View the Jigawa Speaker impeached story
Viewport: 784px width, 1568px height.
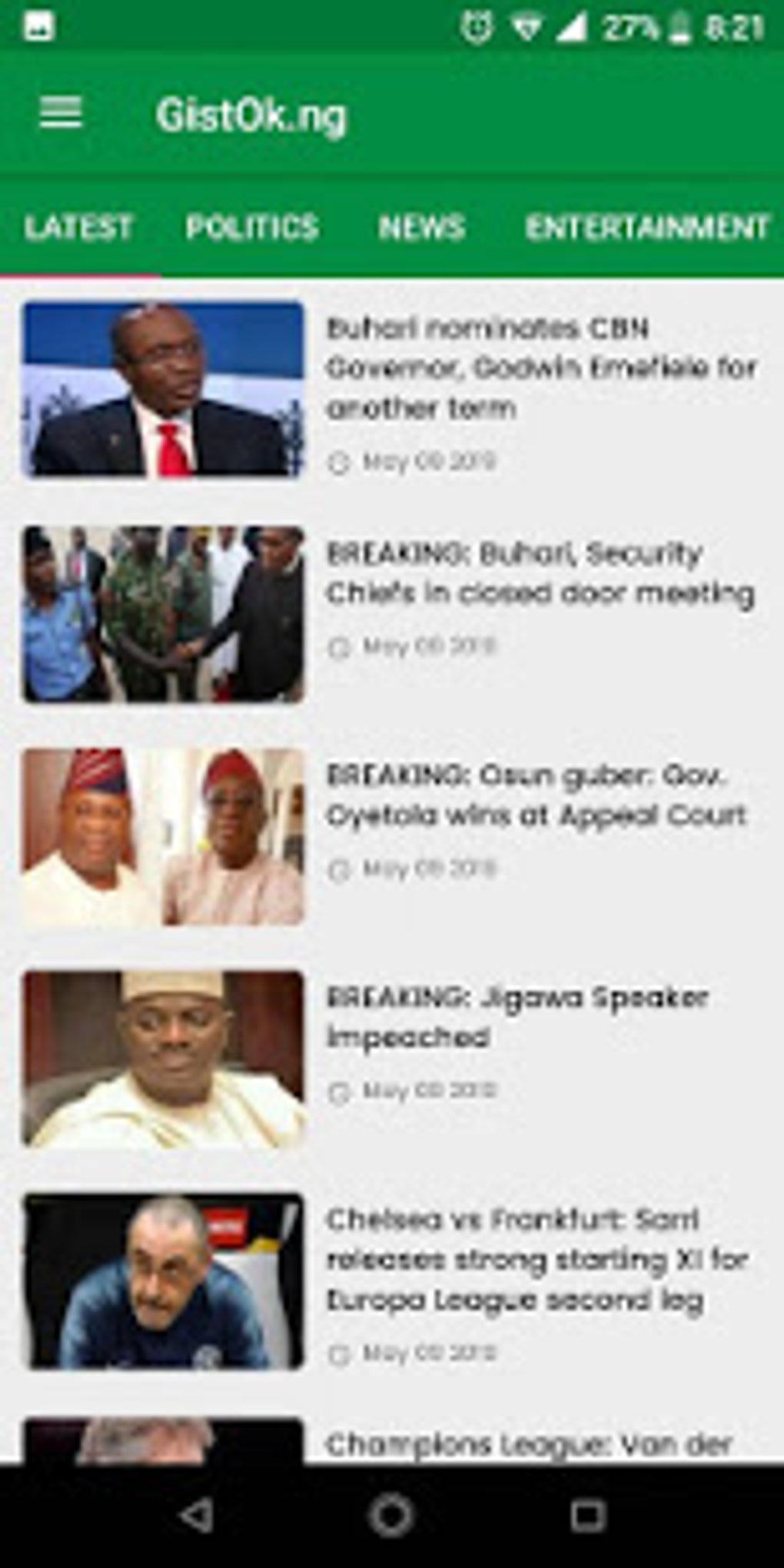[517, 1017]
